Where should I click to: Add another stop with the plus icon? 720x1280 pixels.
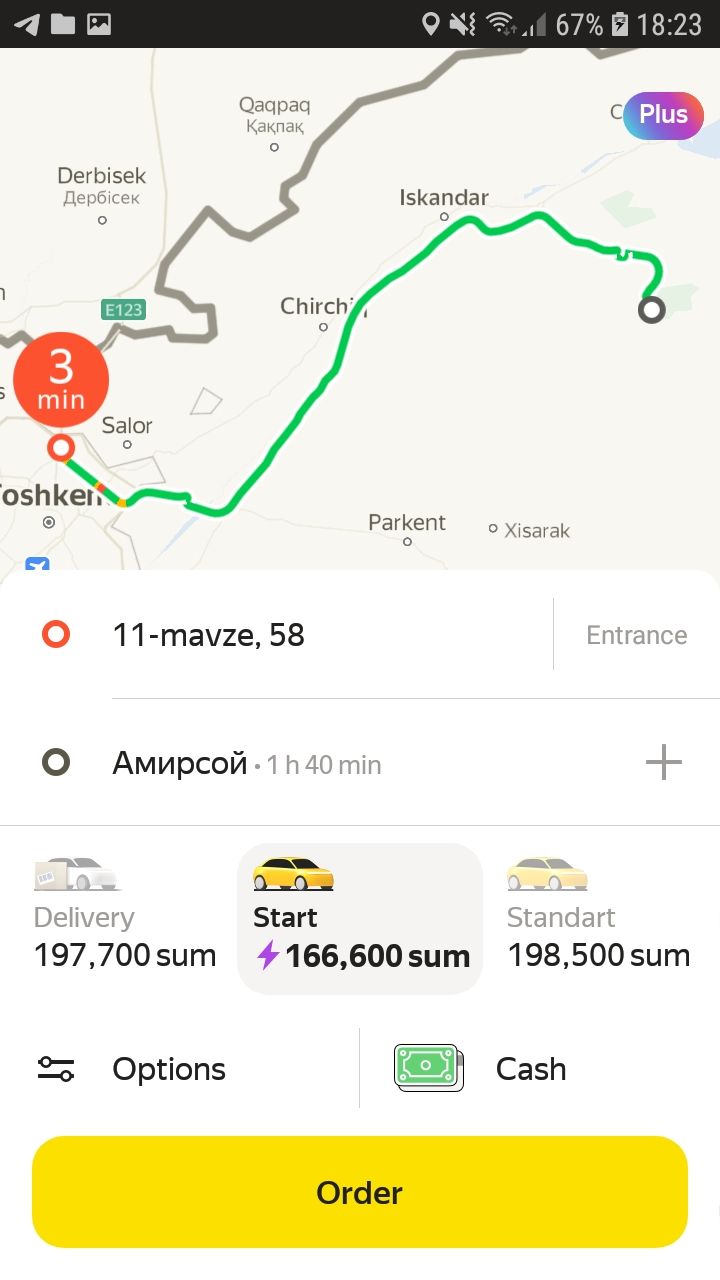(x=664, y=764)
